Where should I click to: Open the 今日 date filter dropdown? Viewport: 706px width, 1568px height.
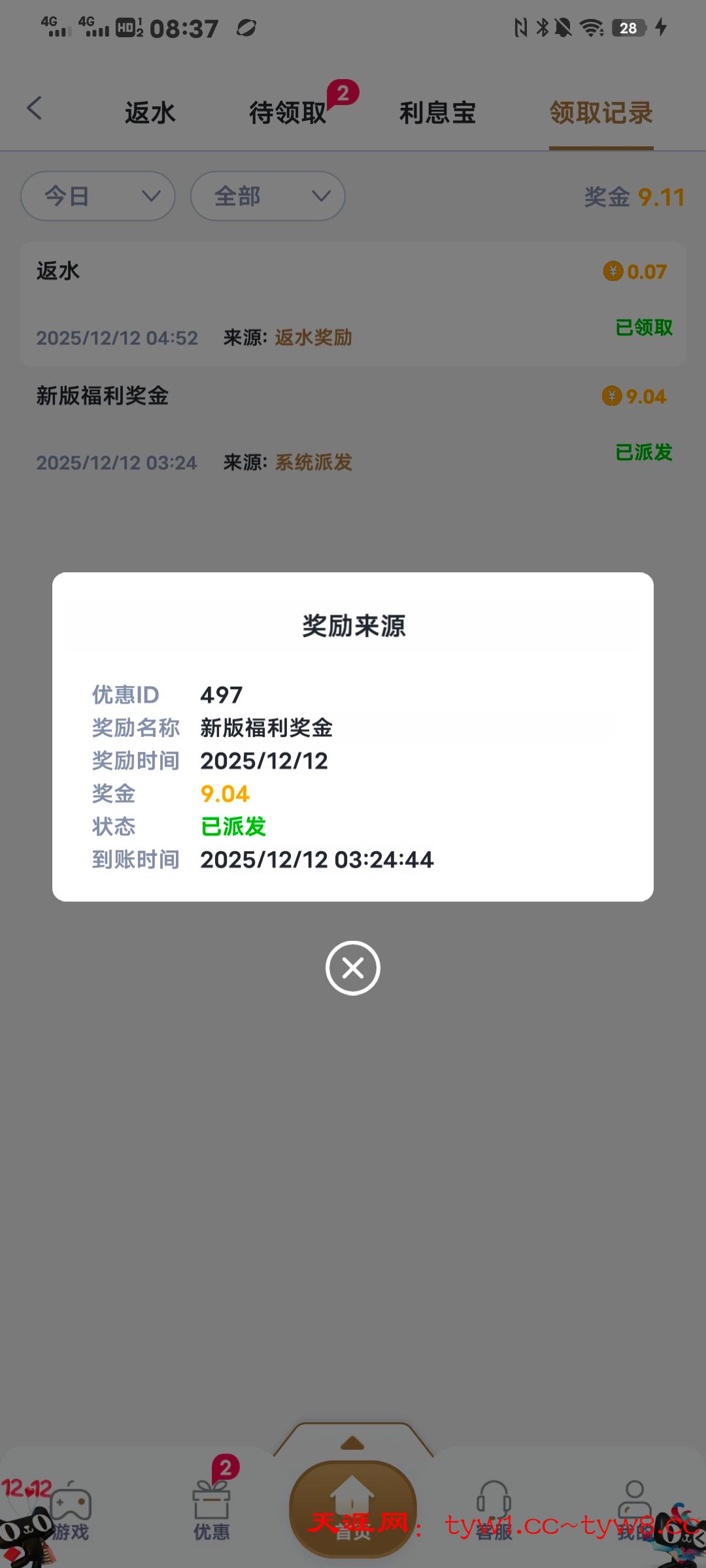point(97,196)
